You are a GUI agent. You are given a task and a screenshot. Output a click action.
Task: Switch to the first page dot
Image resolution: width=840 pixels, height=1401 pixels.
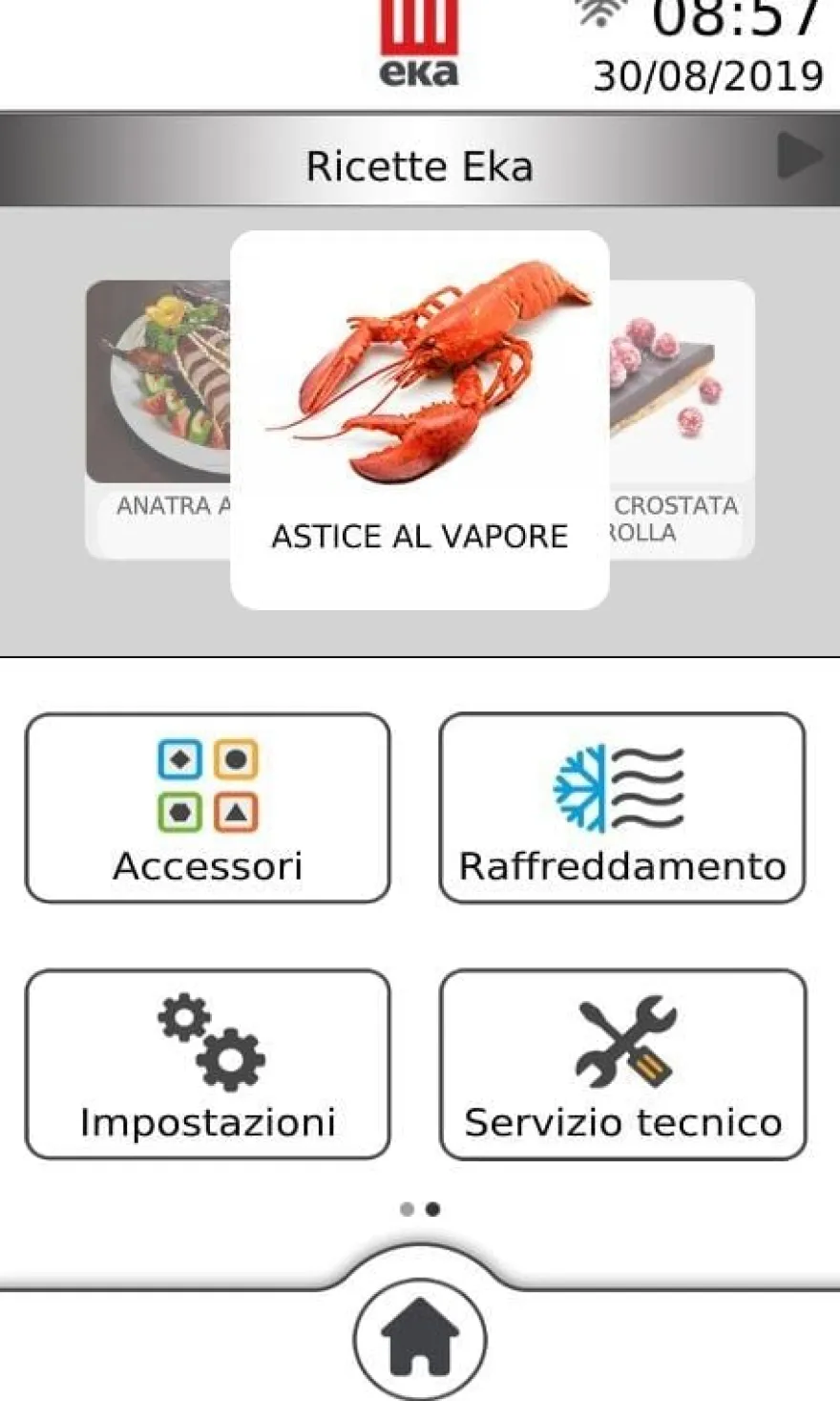click(408, 1209)
